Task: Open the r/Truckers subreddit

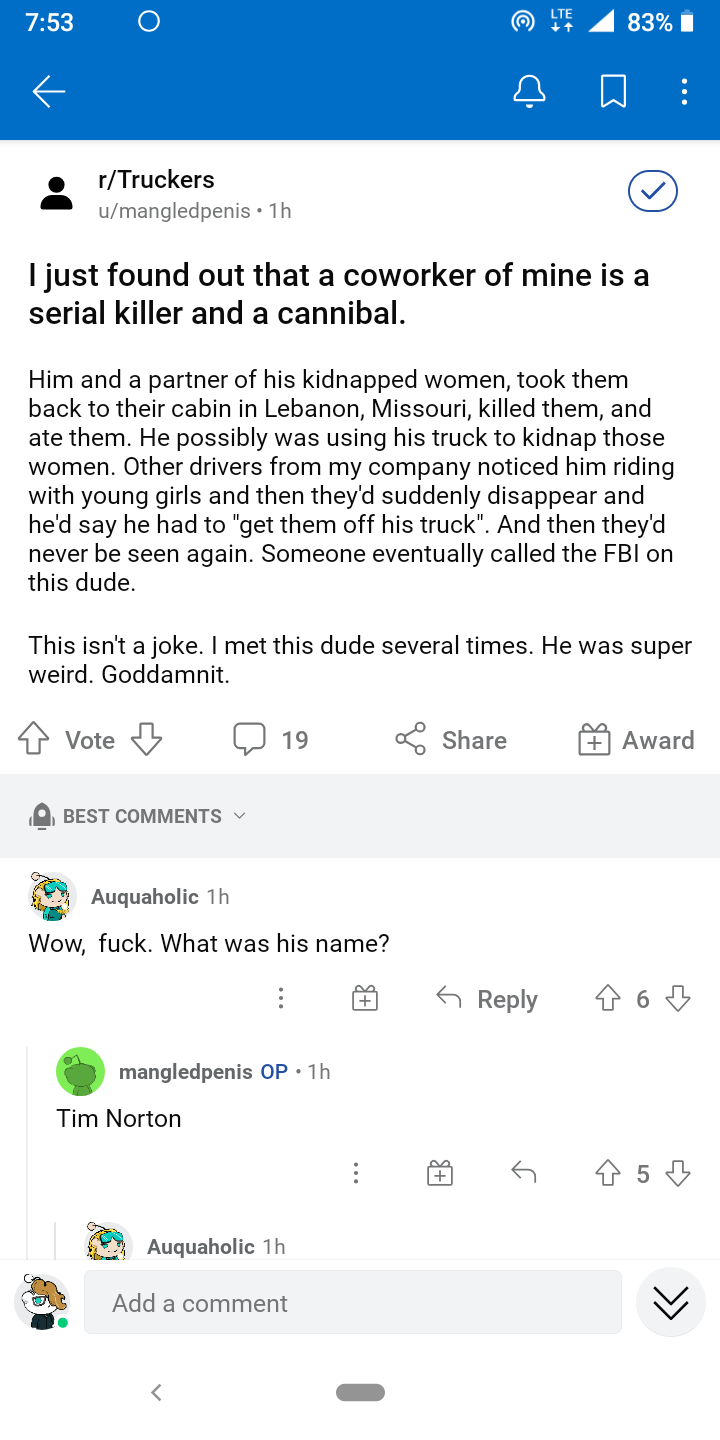Action: click(156, 180)
